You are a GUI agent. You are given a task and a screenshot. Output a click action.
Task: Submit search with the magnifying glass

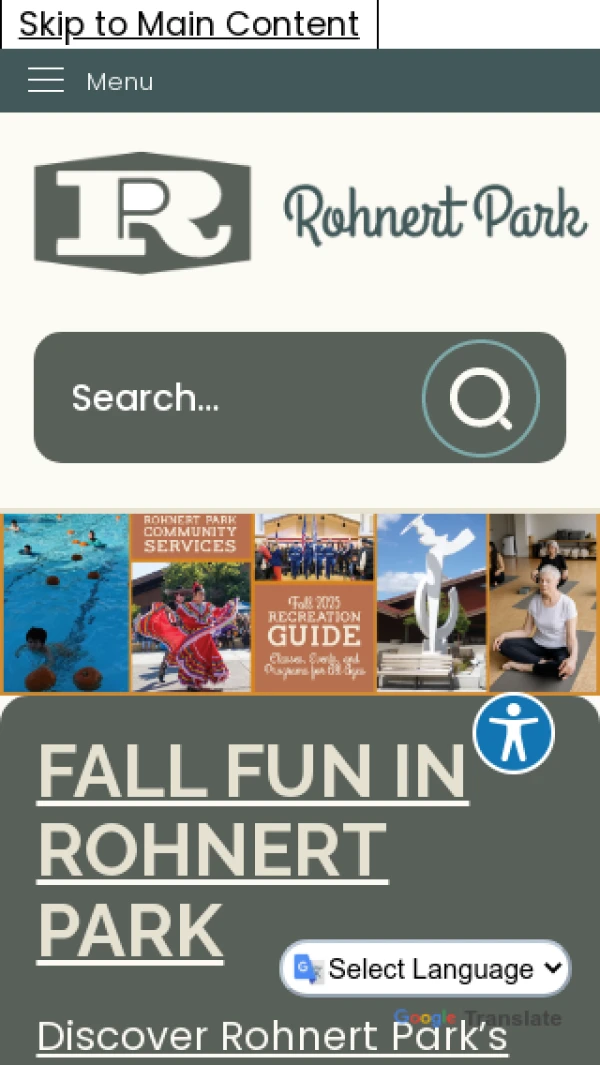[480, 398]
